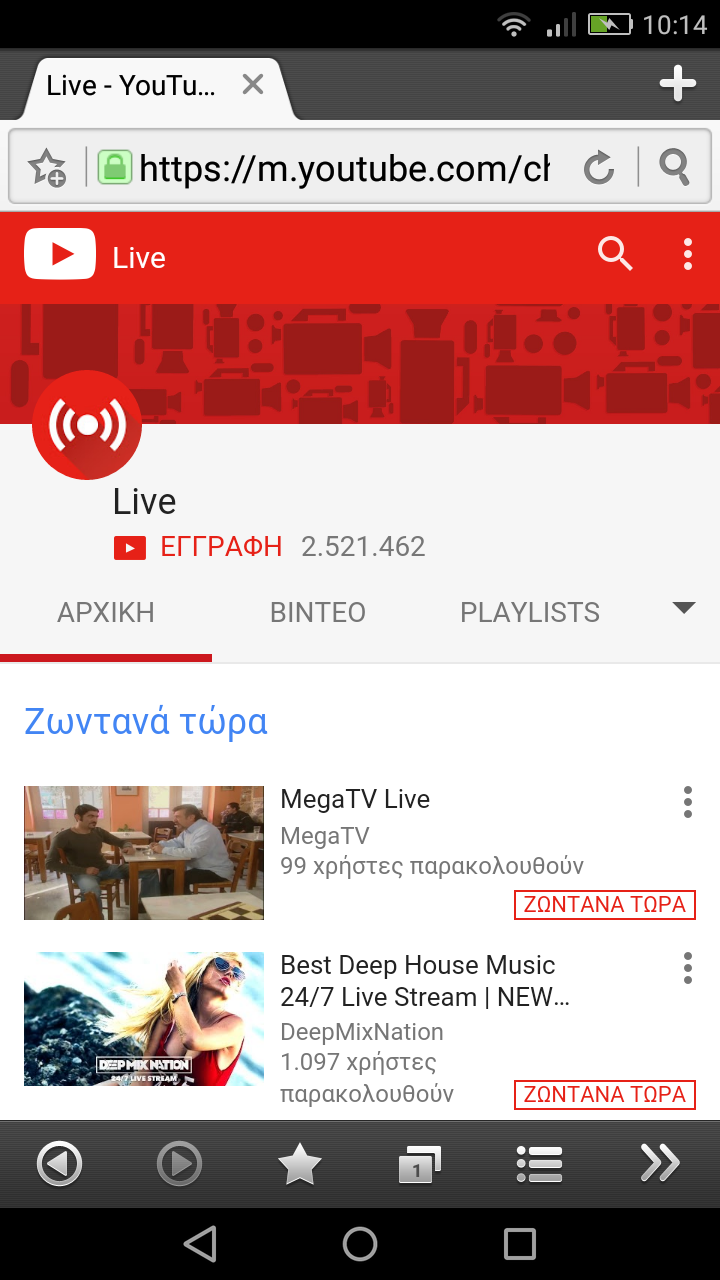Open options menu for Best Deep House Music
Screen dimensions: 720x1280
(x=687, y=968)
